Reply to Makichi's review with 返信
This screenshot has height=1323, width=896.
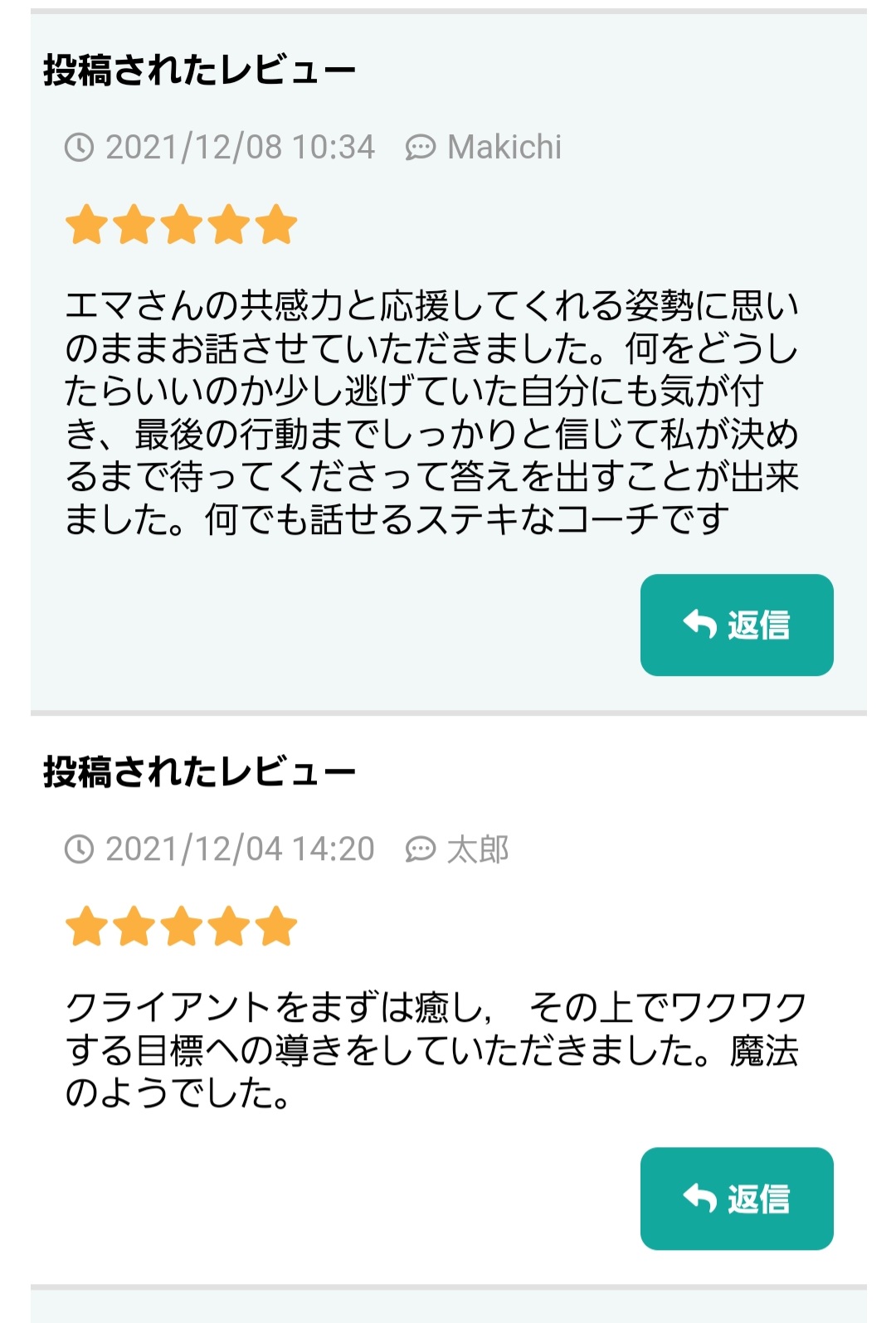[736, 625]
